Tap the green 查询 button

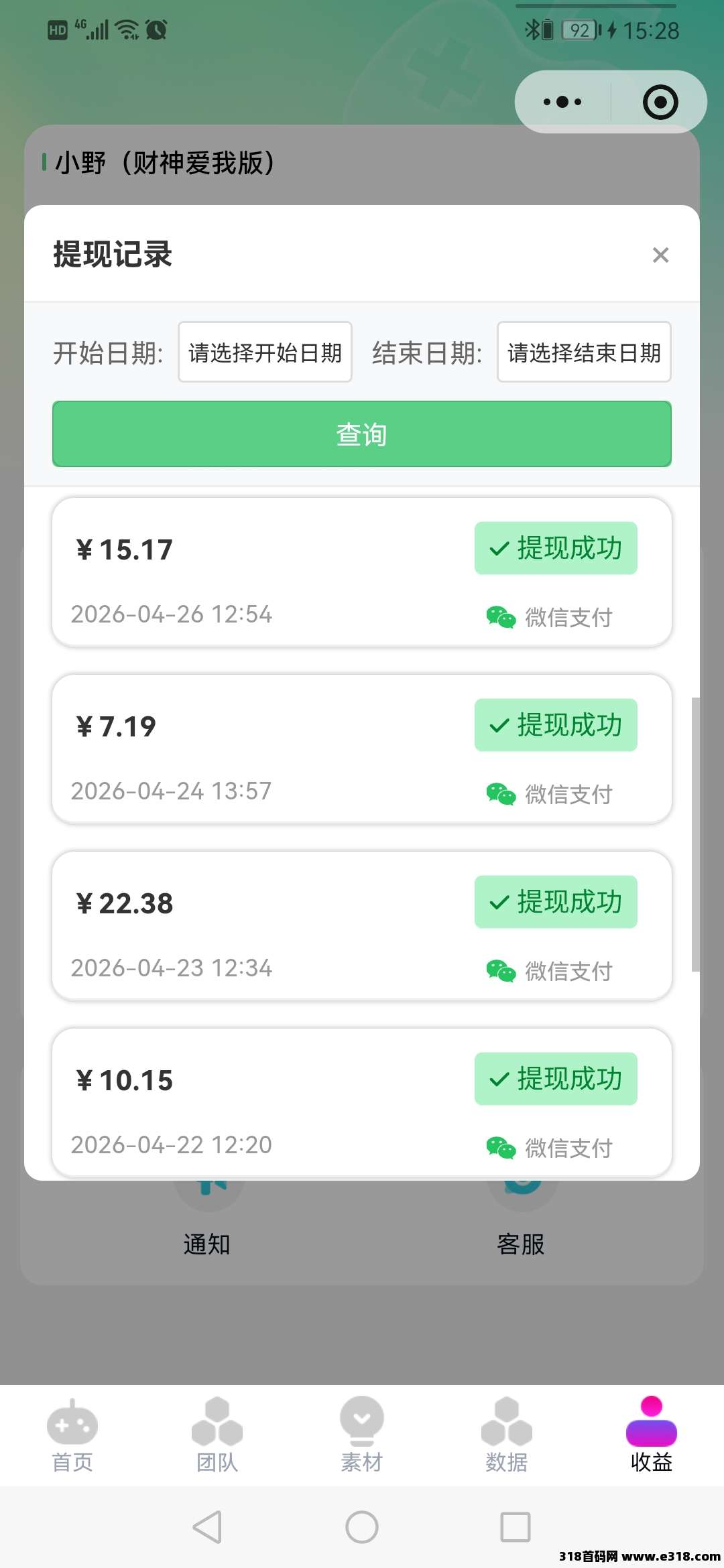point(362,434)
